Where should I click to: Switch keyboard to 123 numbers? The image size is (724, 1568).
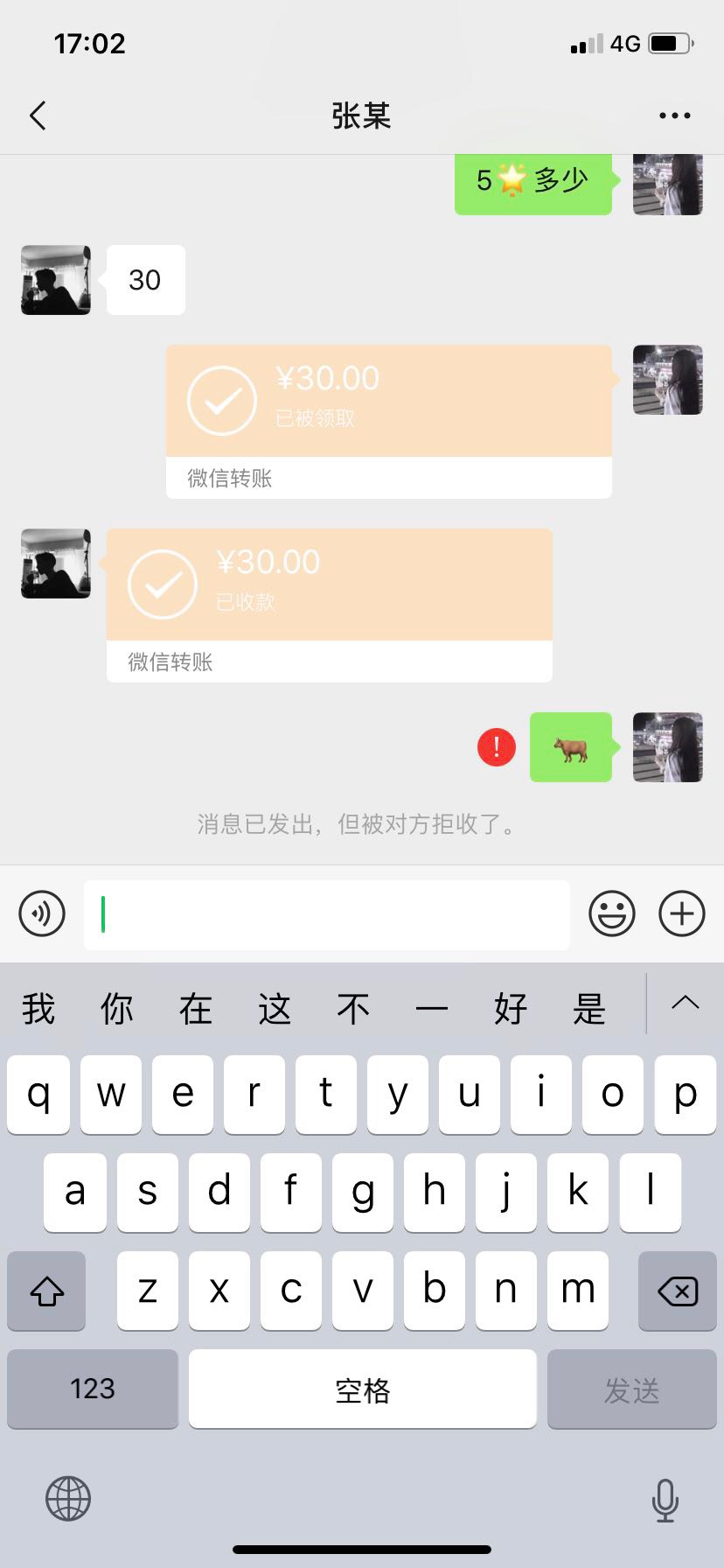(x=93, y=1389)
